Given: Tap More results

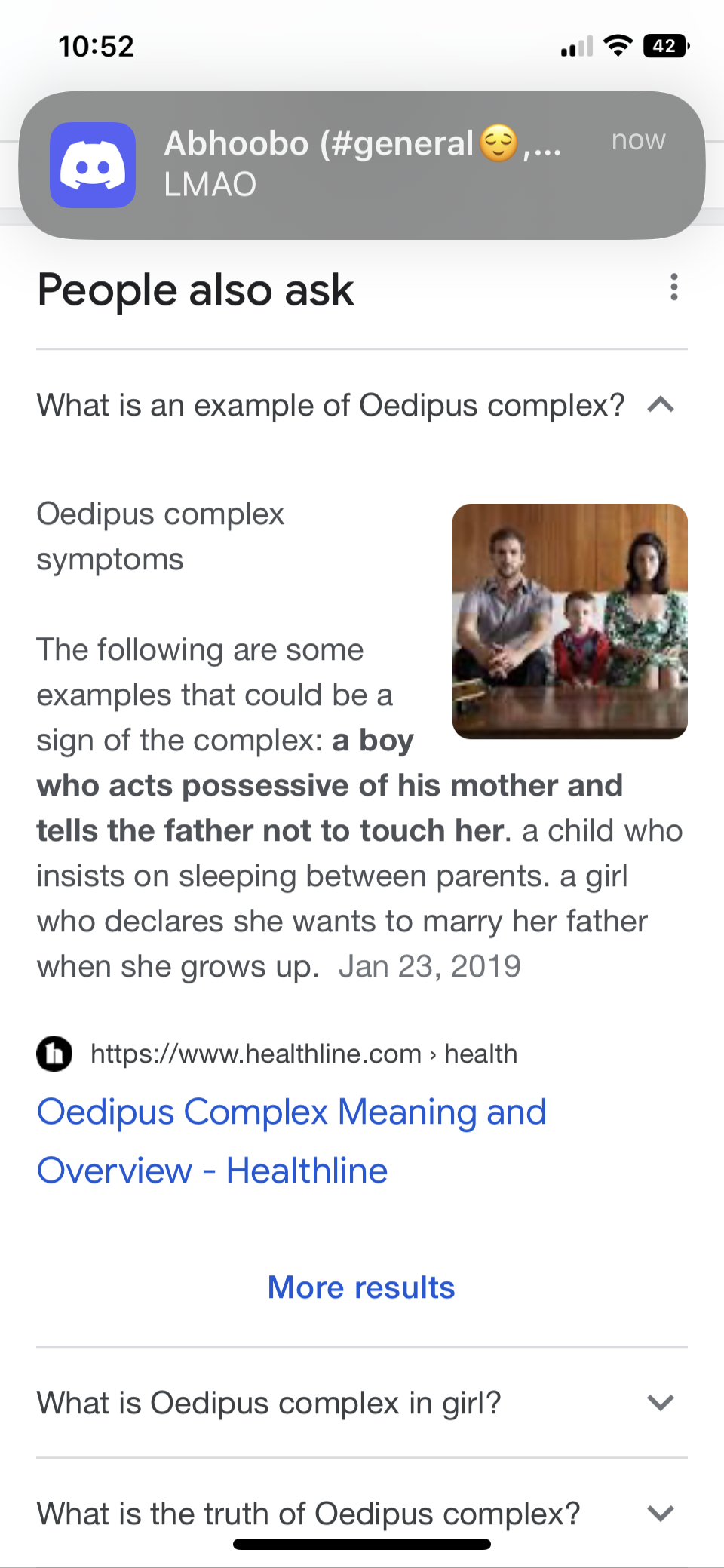Looking at the screenshot, I should [361, 1287].
